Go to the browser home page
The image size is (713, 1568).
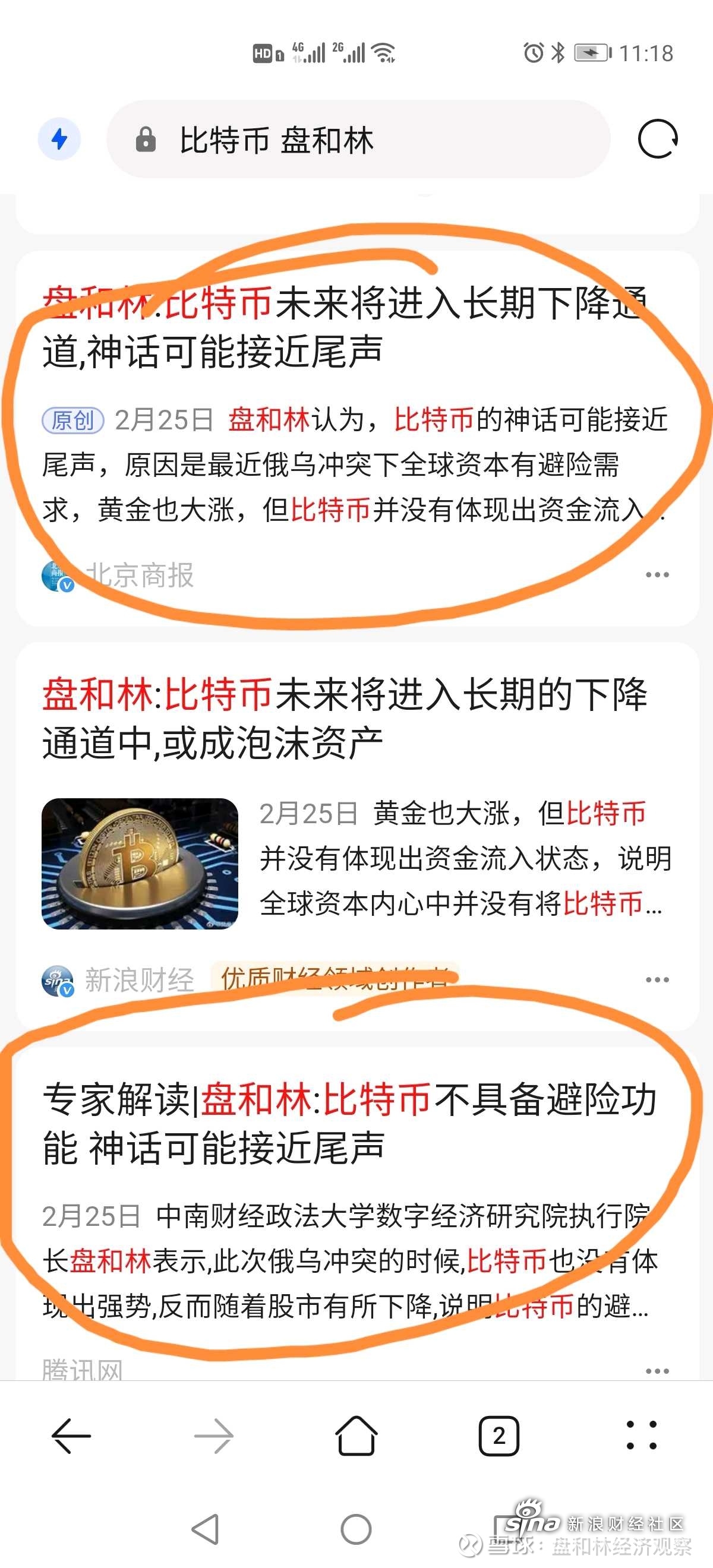pyautogui.click(x=356, y=1436)
